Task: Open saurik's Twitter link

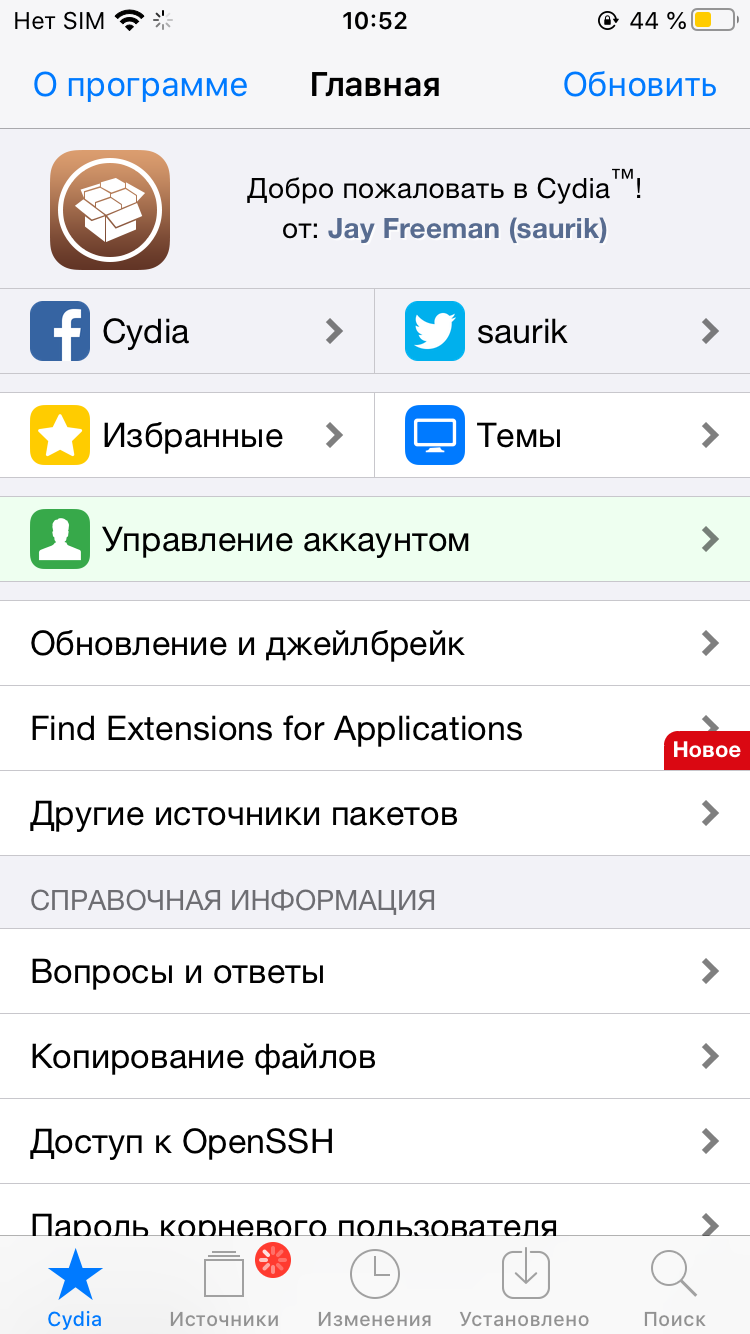Action: pos(562,331)
